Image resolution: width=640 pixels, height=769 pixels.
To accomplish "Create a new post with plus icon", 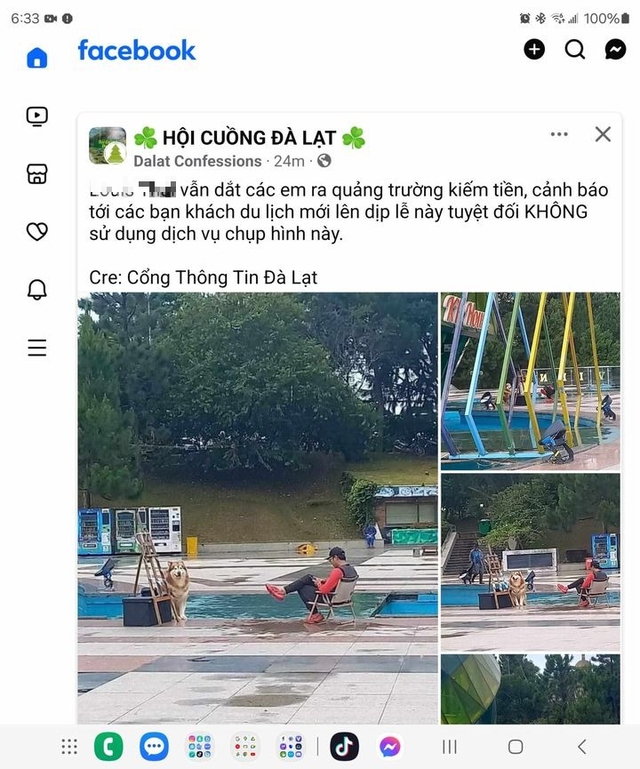I will pos(535,49).
